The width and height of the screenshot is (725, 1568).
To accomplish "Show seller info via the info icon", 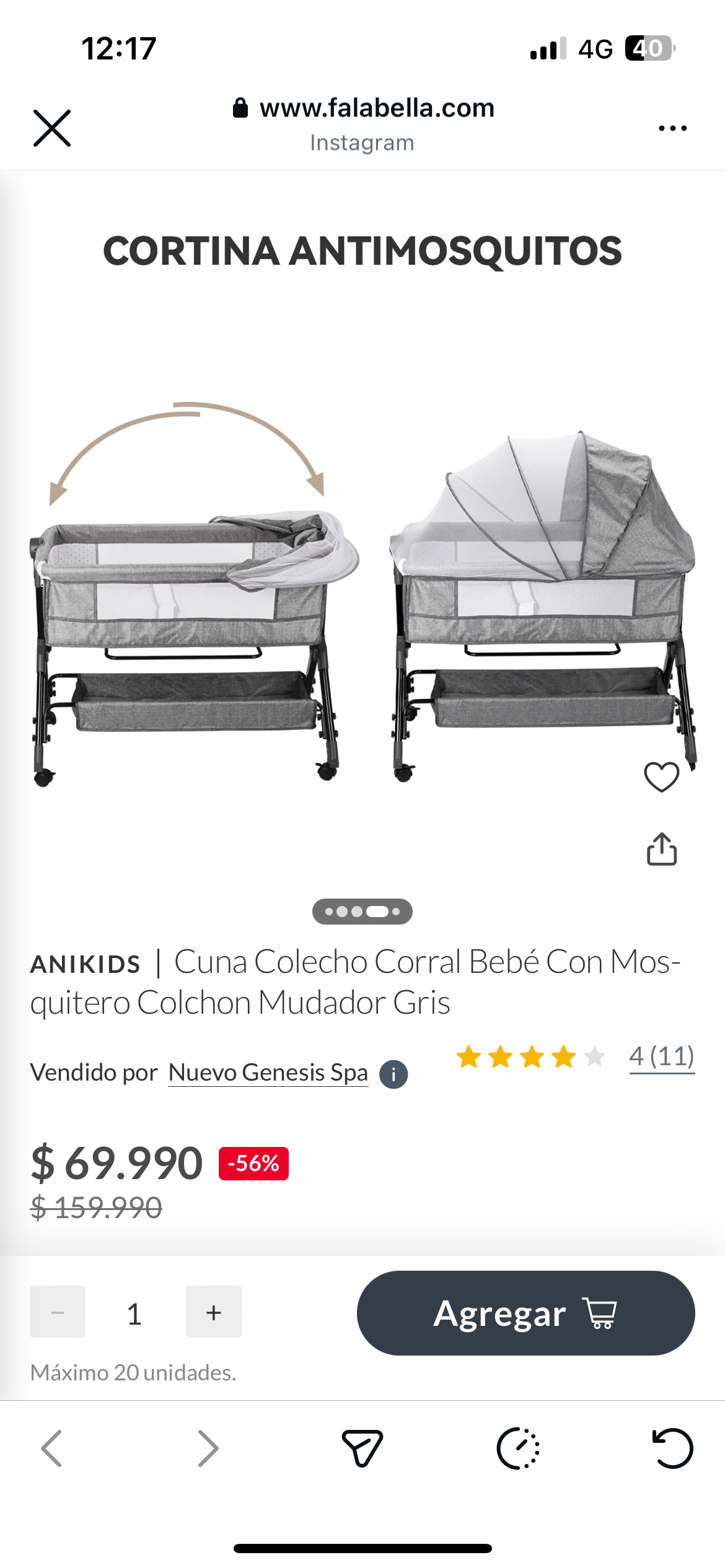I will click(x=393, y=1074).
